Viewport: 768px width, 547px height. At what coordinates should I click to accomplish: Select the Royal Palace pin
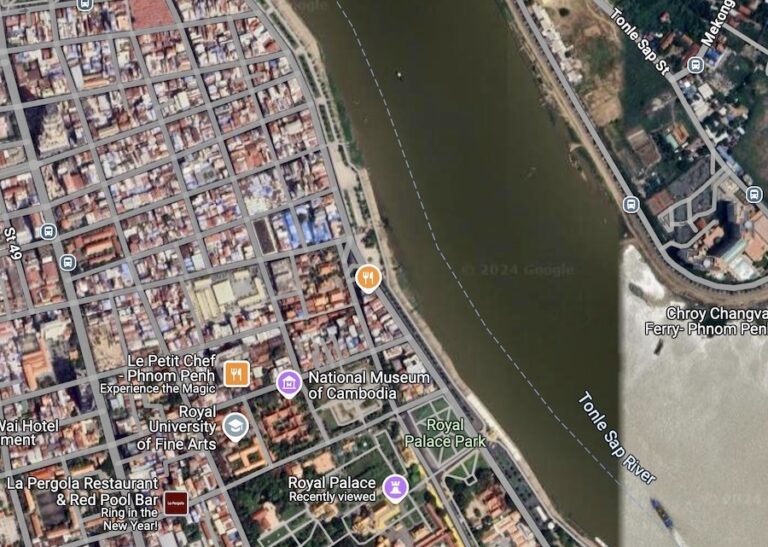pyautogui.click(x=395, y=487)
